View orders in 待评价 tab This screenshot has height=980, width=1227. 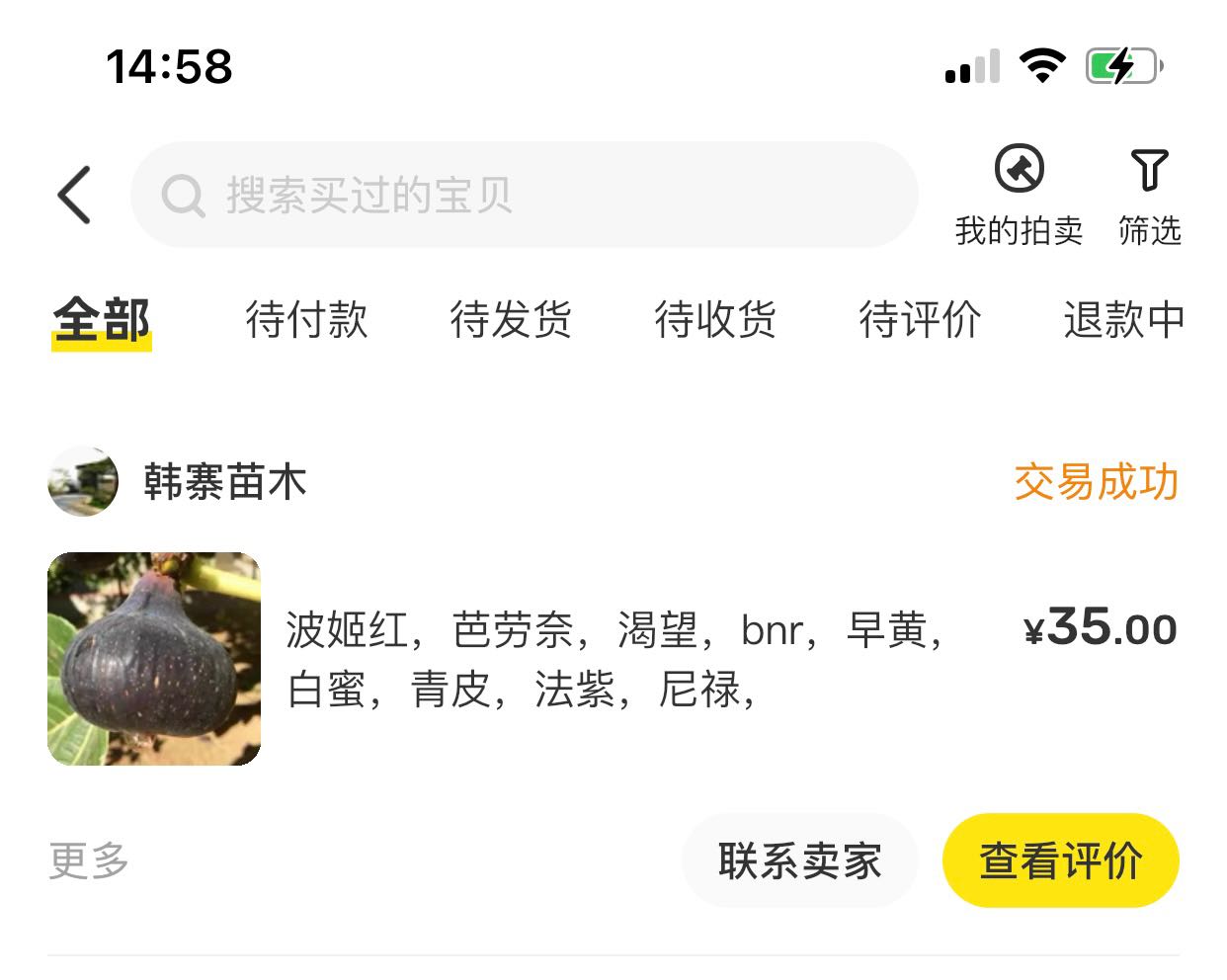pyautogui.click(x=920, y=321)
